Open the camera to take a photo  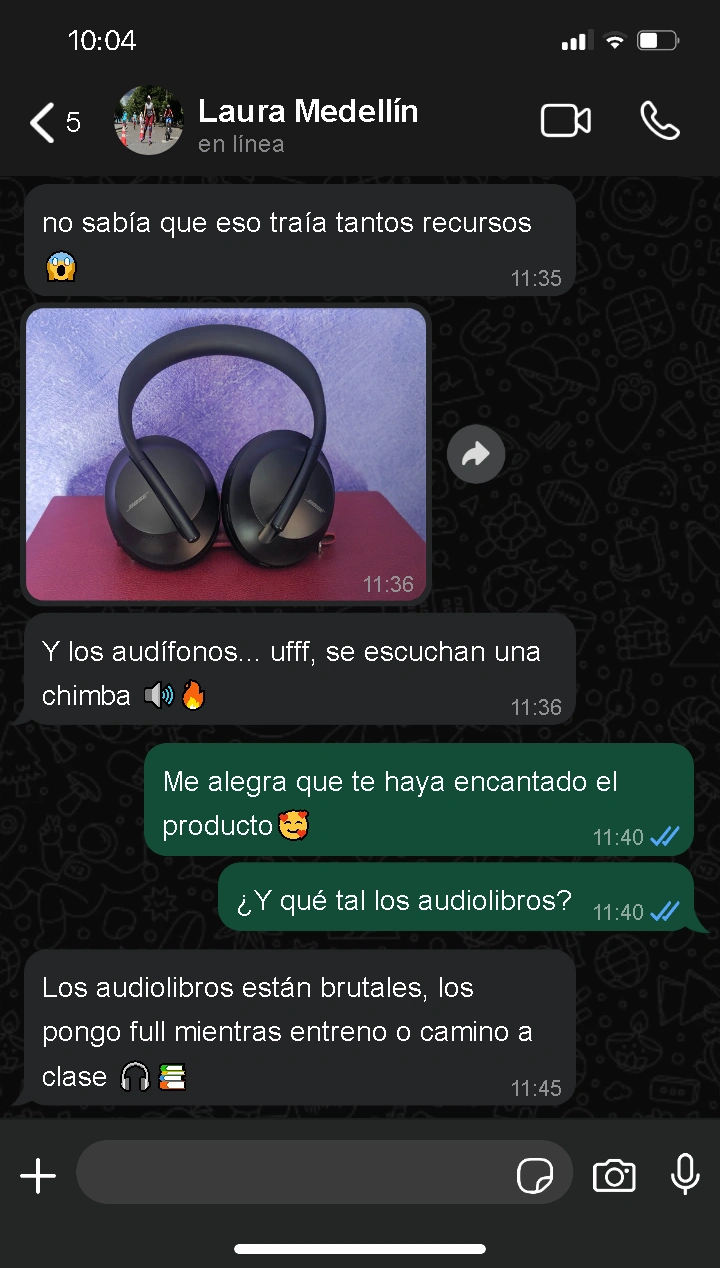point(614,1175)
